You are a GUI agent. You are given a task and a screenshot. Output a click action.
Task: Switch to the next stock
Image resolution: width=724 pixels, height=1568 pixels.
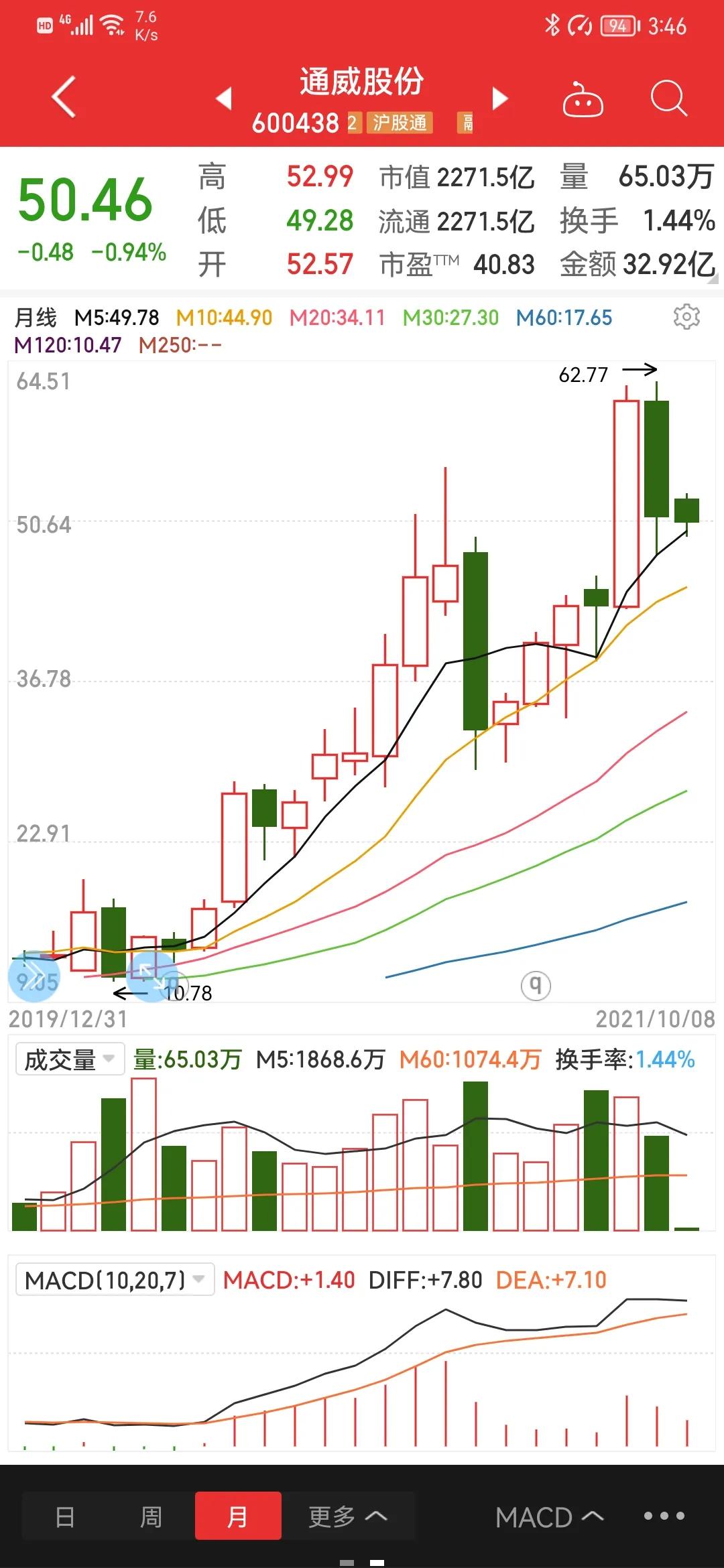pyautogui.click(x=500, y=99)
